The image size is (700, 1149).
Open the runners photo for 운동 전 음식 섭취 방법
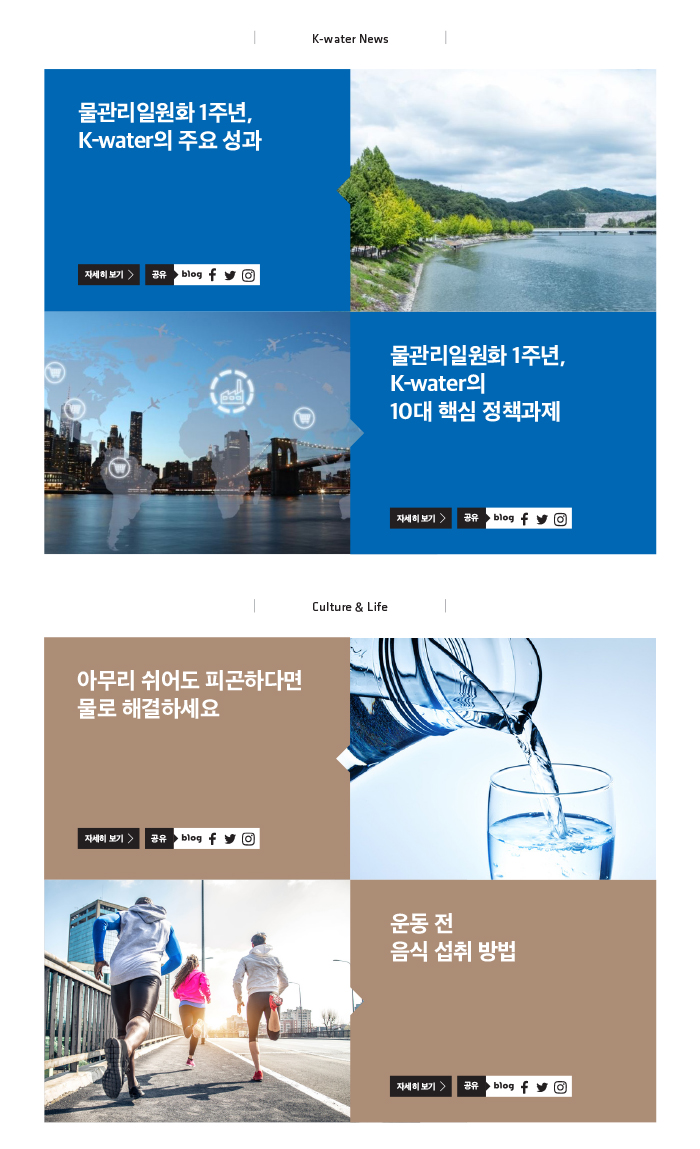coord(197,1001)
